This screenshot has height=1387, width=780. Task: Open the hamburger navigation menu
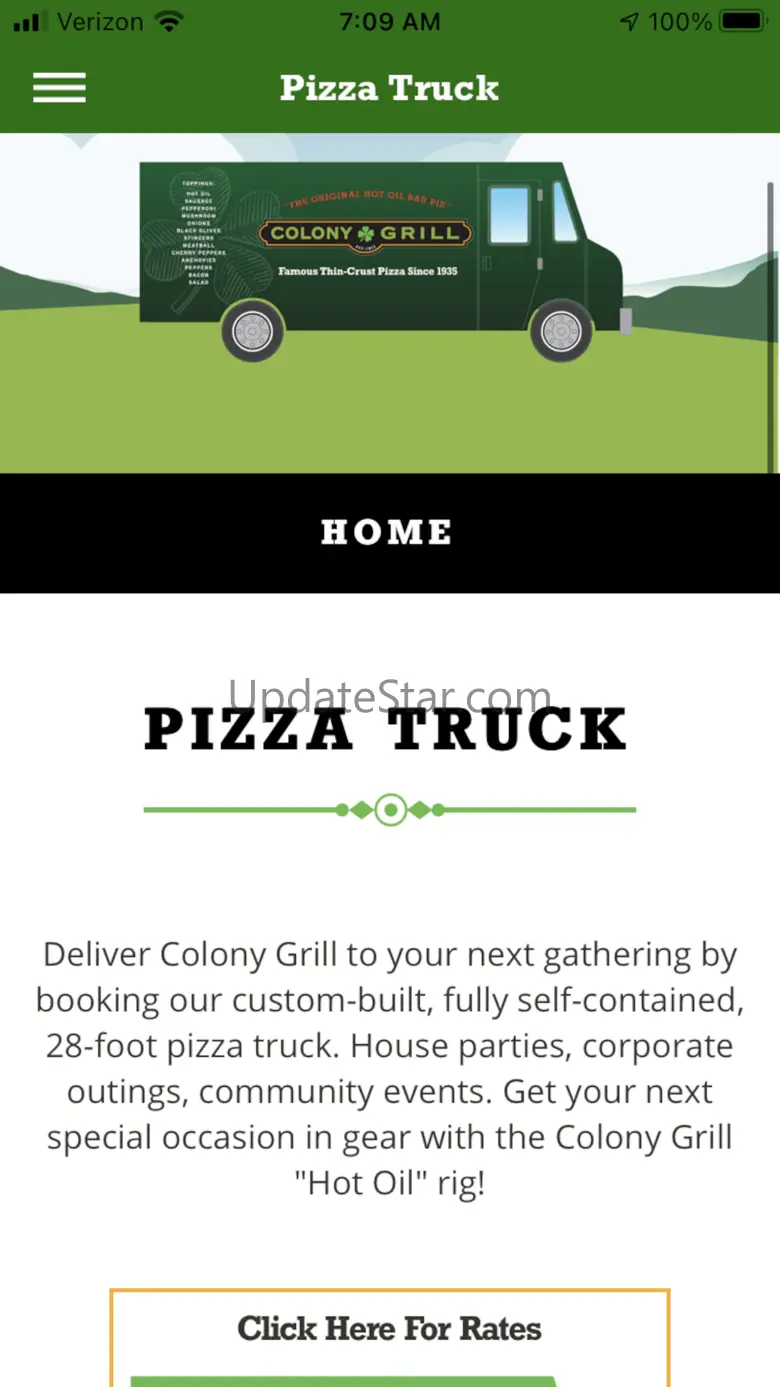click(x=59, y=88)
